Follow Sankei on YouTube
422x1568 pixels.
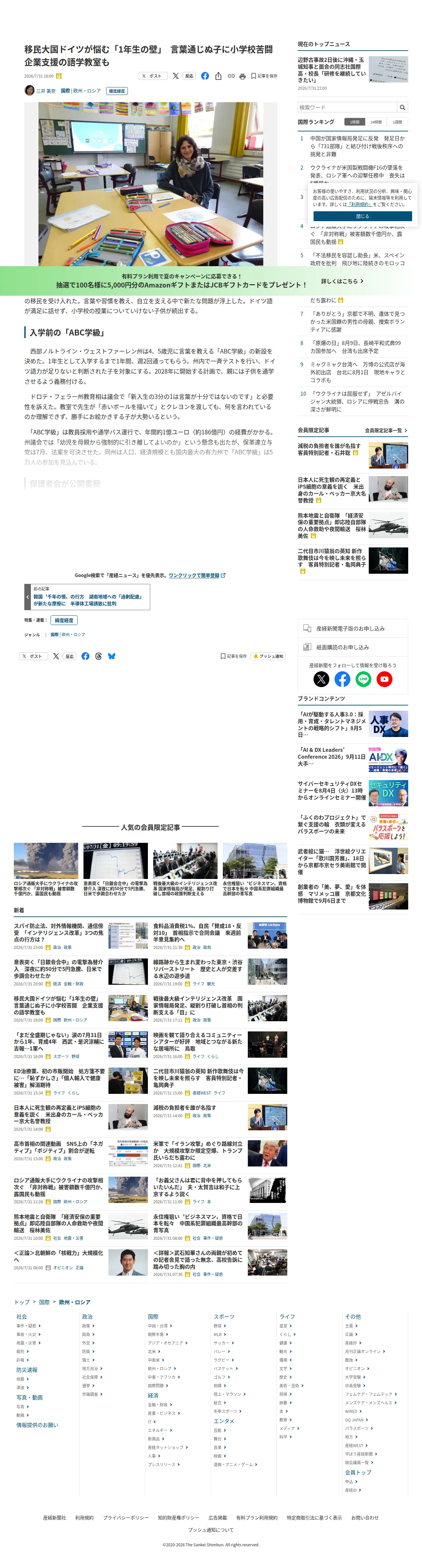click(x=384, y=679)
